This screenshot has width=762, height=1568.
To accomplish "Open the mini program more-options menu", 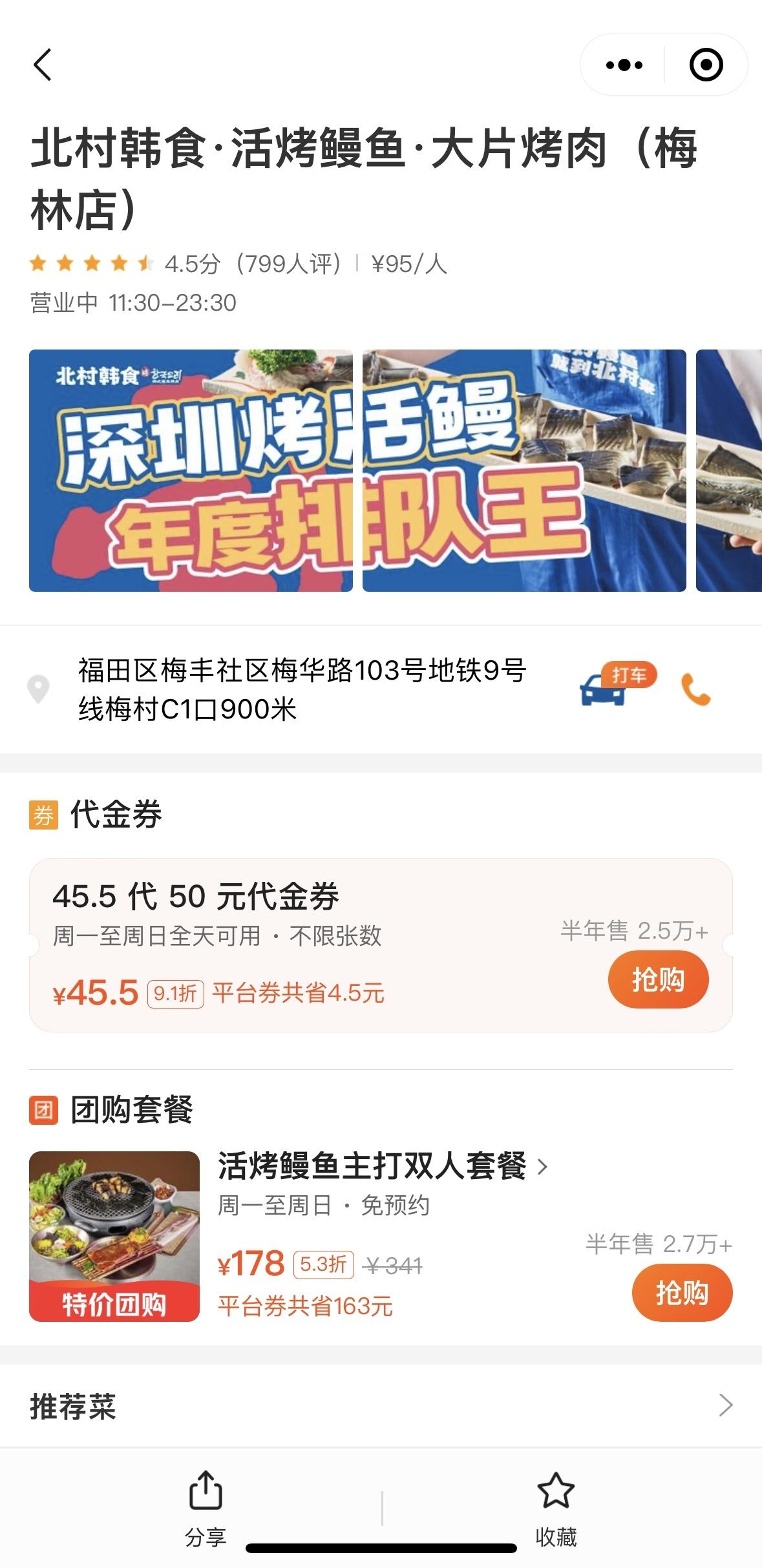I will click(x=624, y=65).
